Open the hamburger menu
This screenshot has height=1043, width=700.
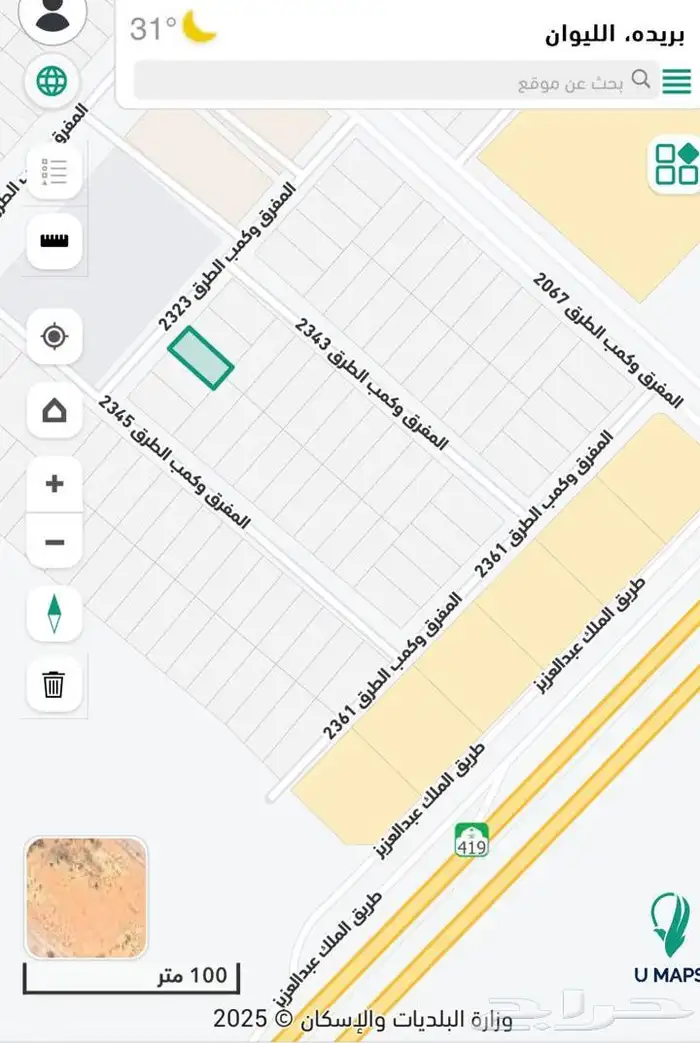677,80
